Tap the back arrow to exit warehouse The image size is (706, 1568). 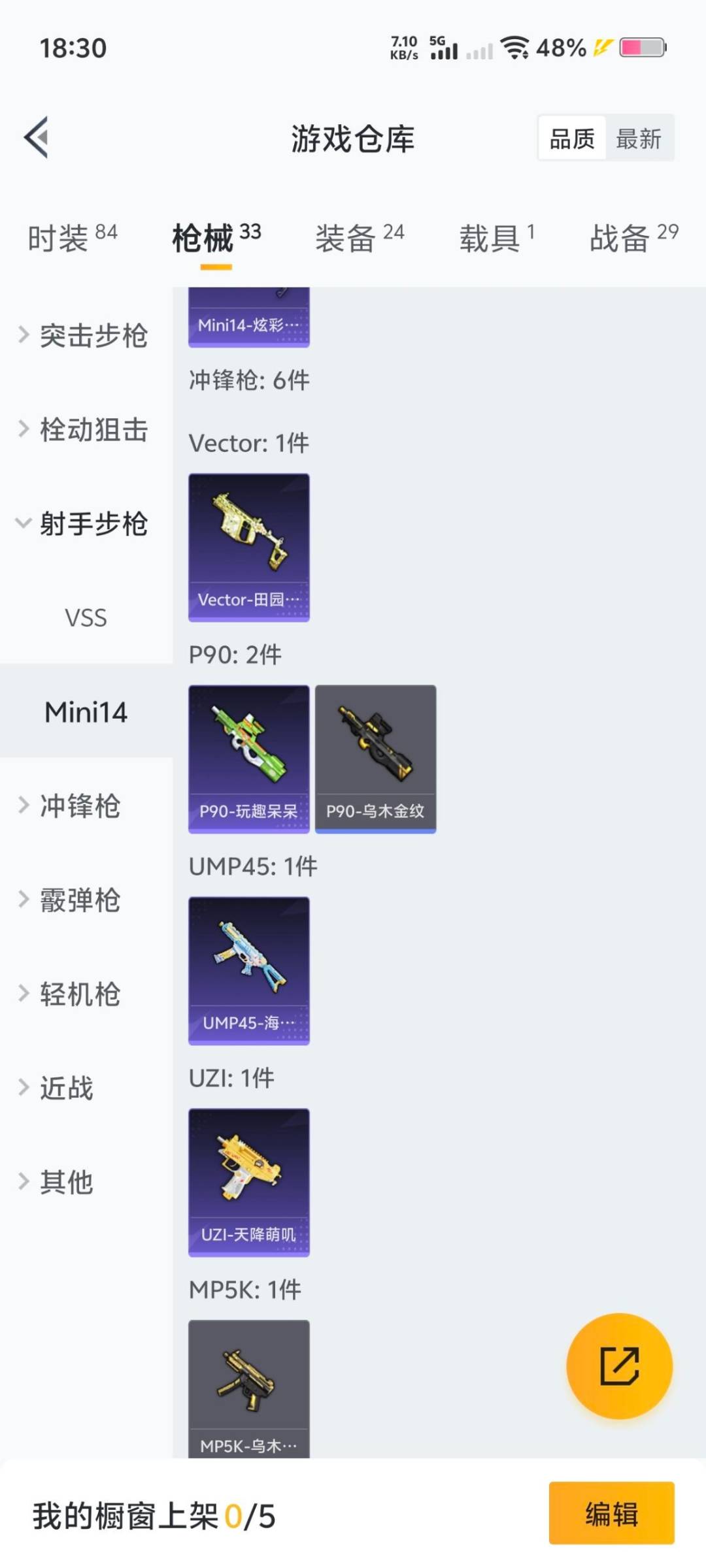point(36,137)
